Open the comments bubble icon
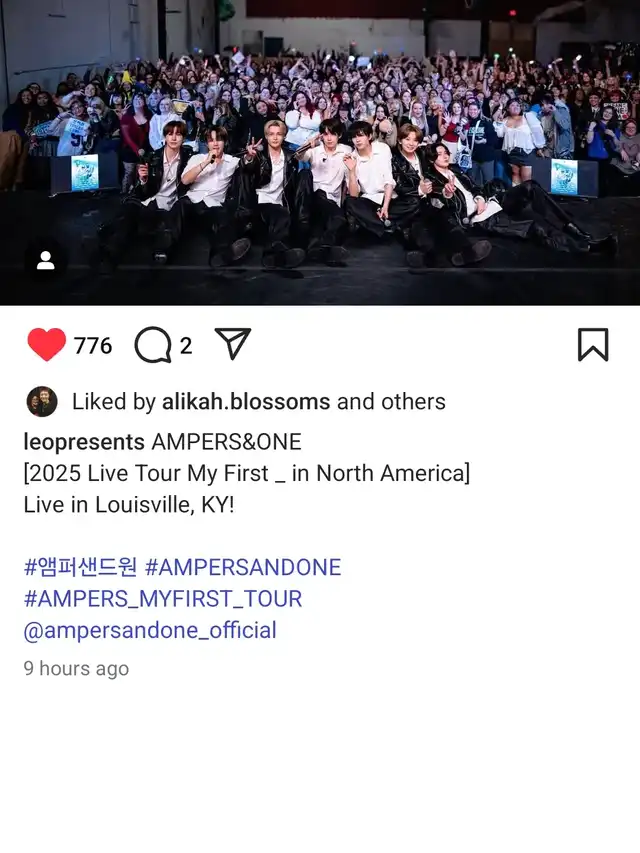The height and width of the screenshot is (853, 640). coord(152,346)
